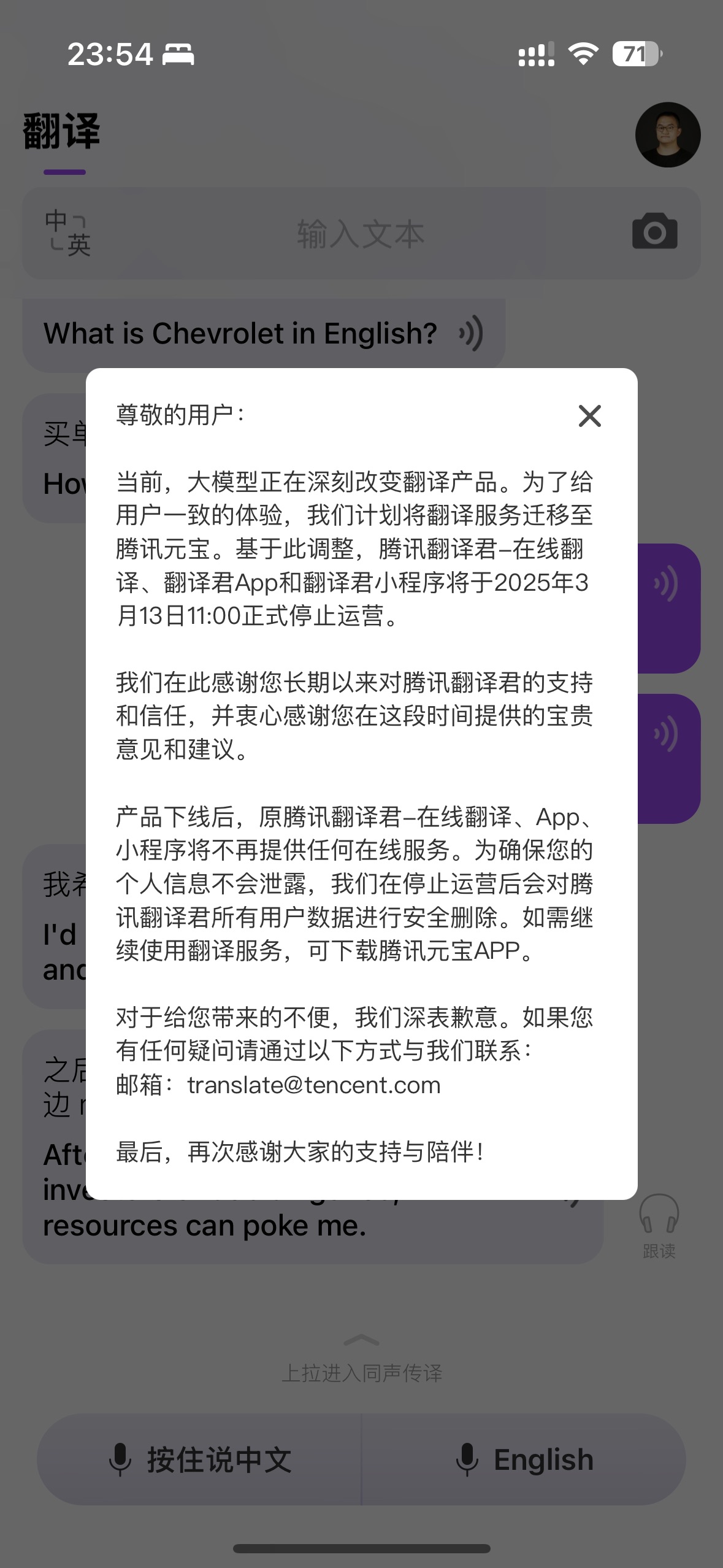Close the shutdown announcement dialog
723x1568 pixels.
click(x=589, y=416)
